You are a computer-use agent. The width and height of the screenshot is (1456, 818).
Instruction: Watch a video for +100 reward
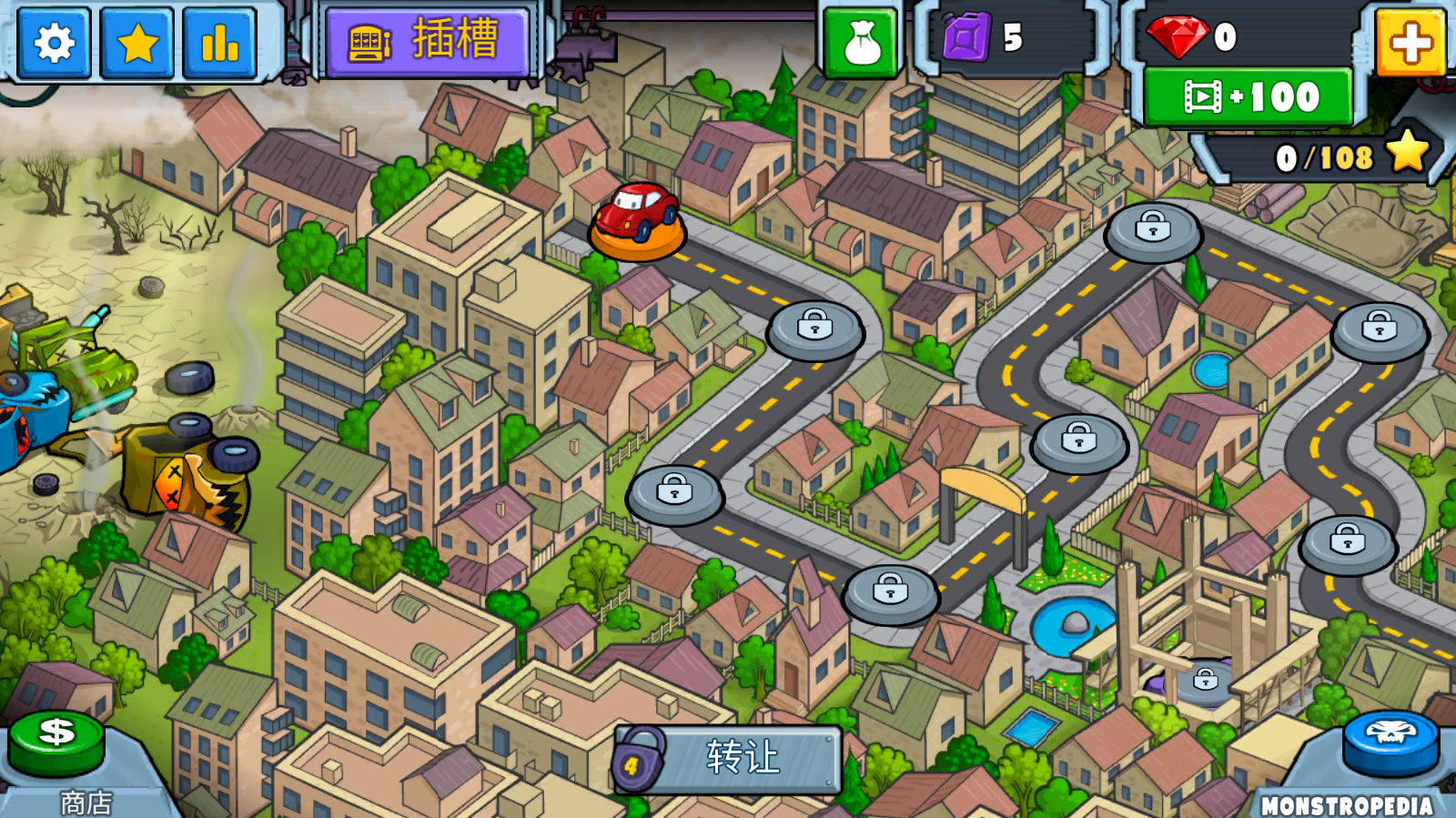click(x=1250, y=96)
